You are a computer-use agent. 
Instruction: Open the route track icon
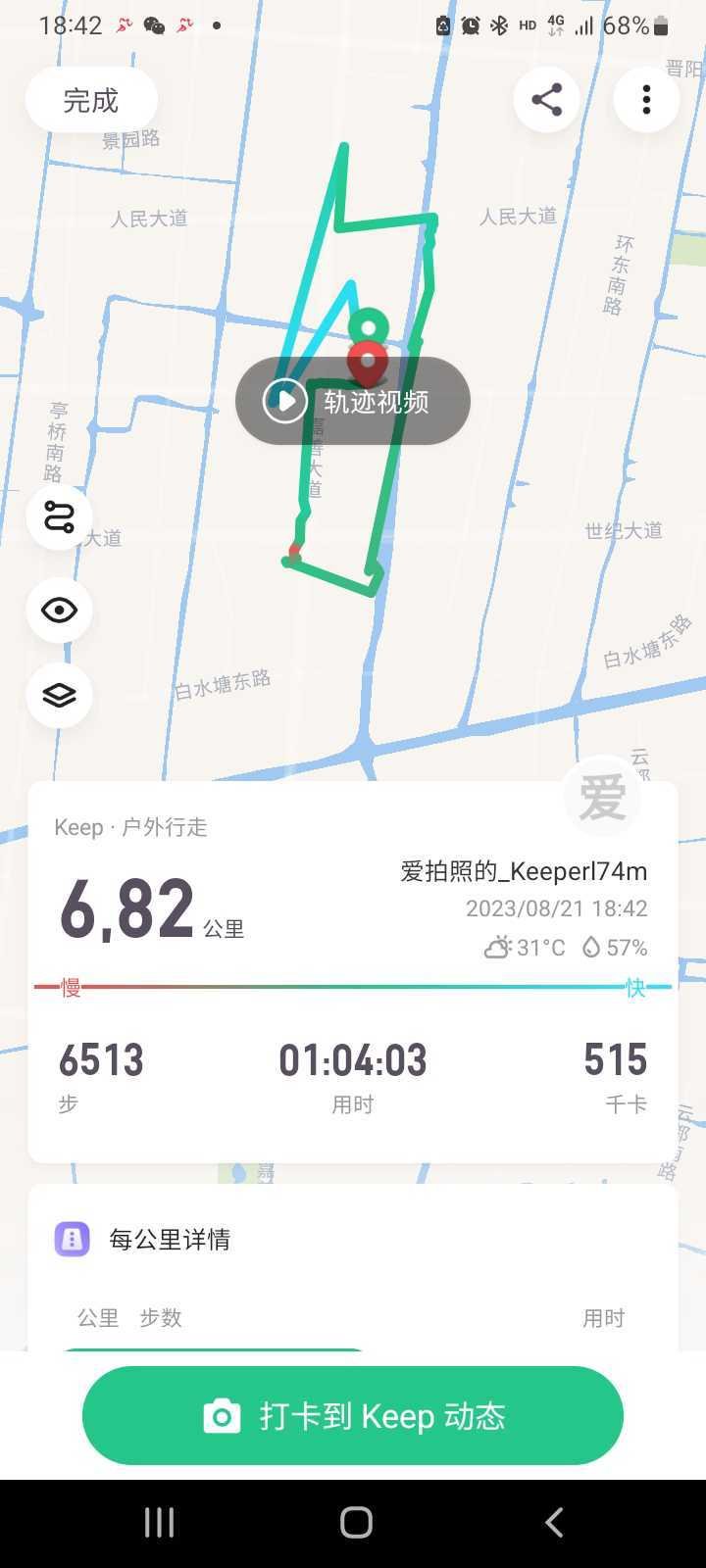coord(60,516)
